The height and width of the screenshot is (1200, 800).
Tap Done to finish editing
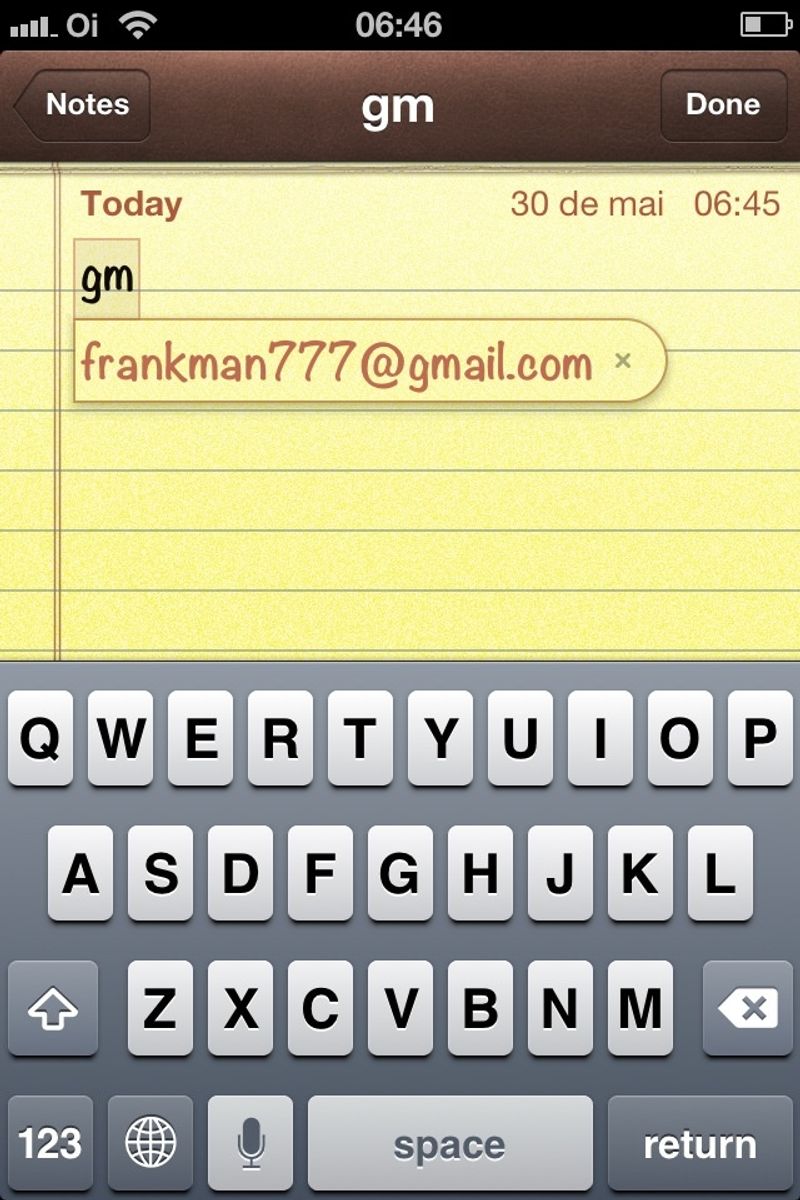722,105
